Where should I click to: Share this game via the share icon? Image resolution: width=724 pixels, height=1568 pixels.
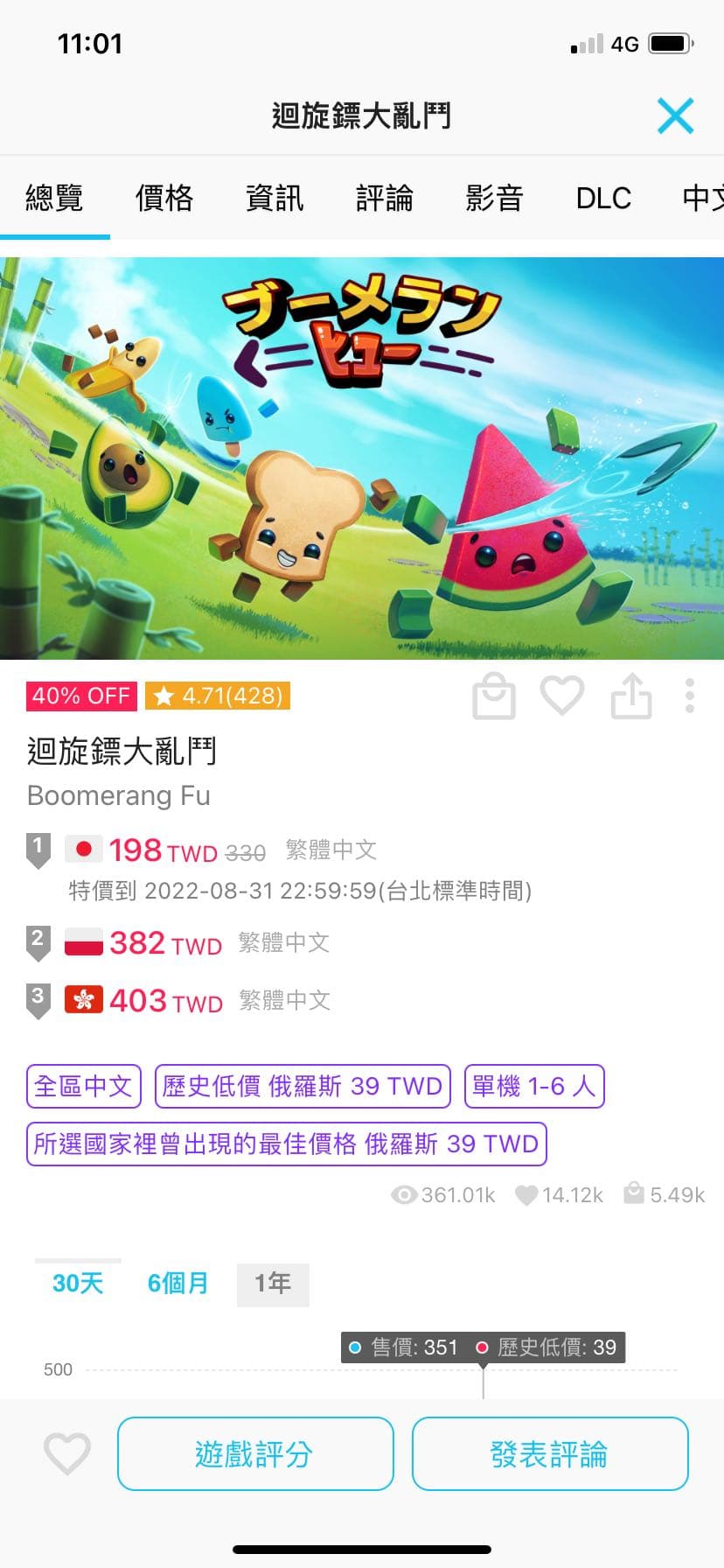click(631, 696)
